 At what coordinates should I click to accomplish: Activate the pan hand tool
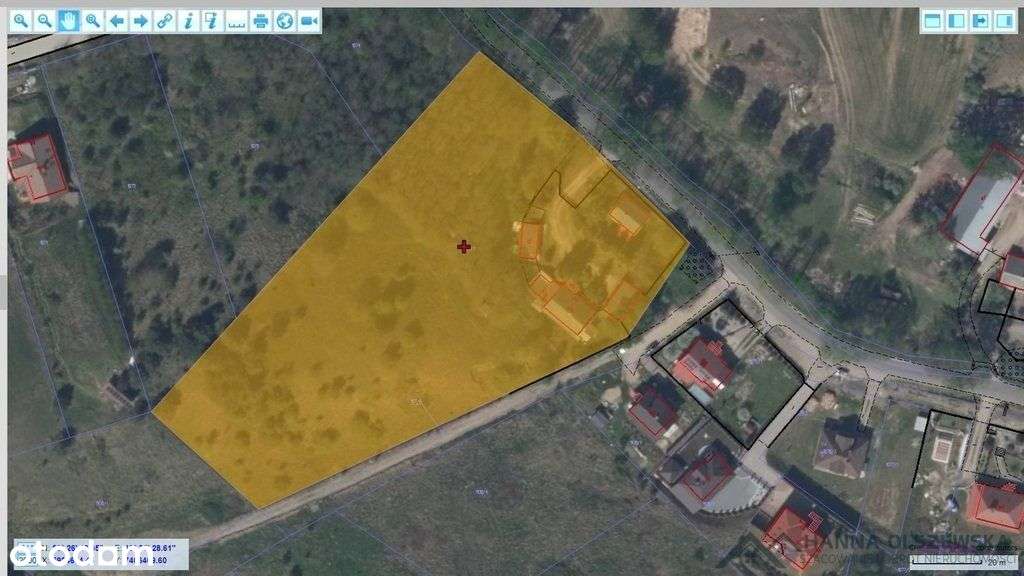[x=68, y=20]
